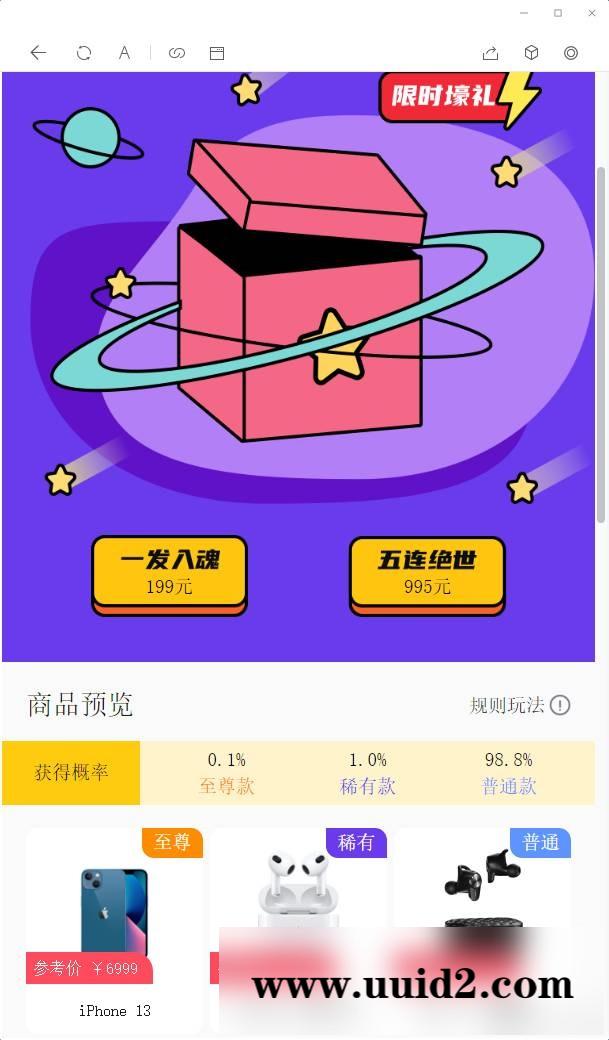Close the window
609x1040 pixels.
coord(590,13)
